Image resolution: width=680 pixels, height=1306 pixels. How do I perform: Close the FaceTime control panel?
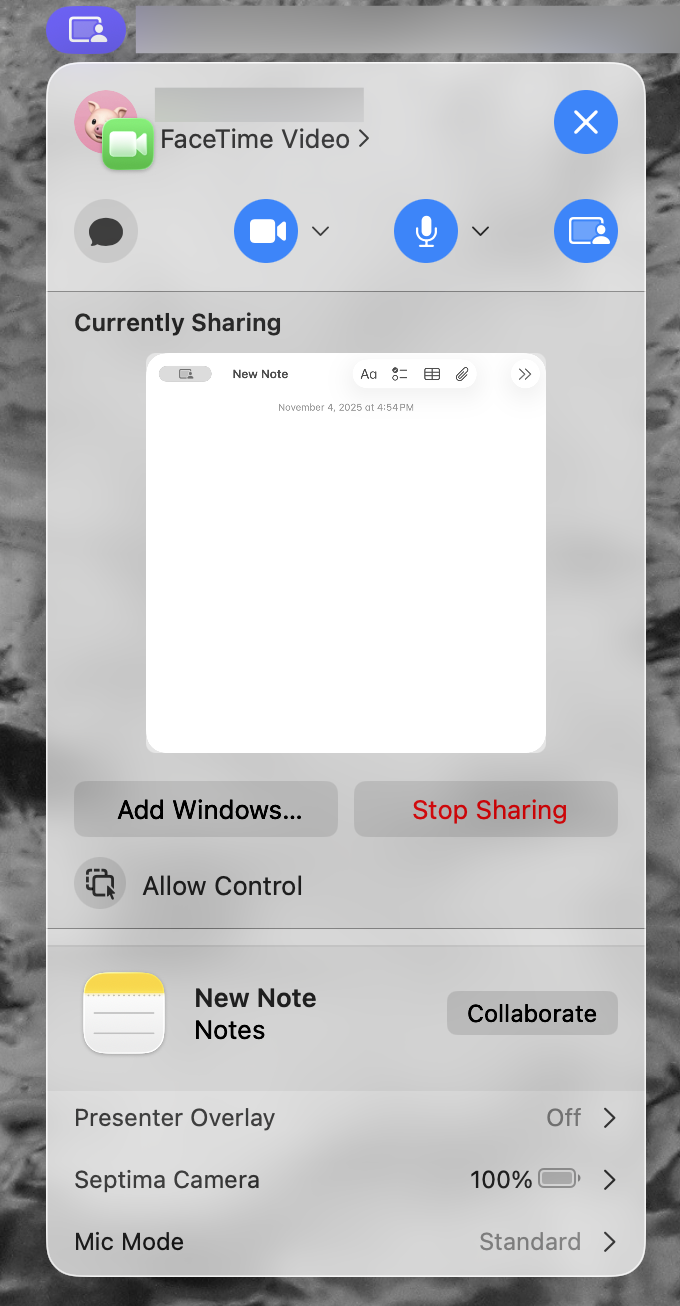585,122
